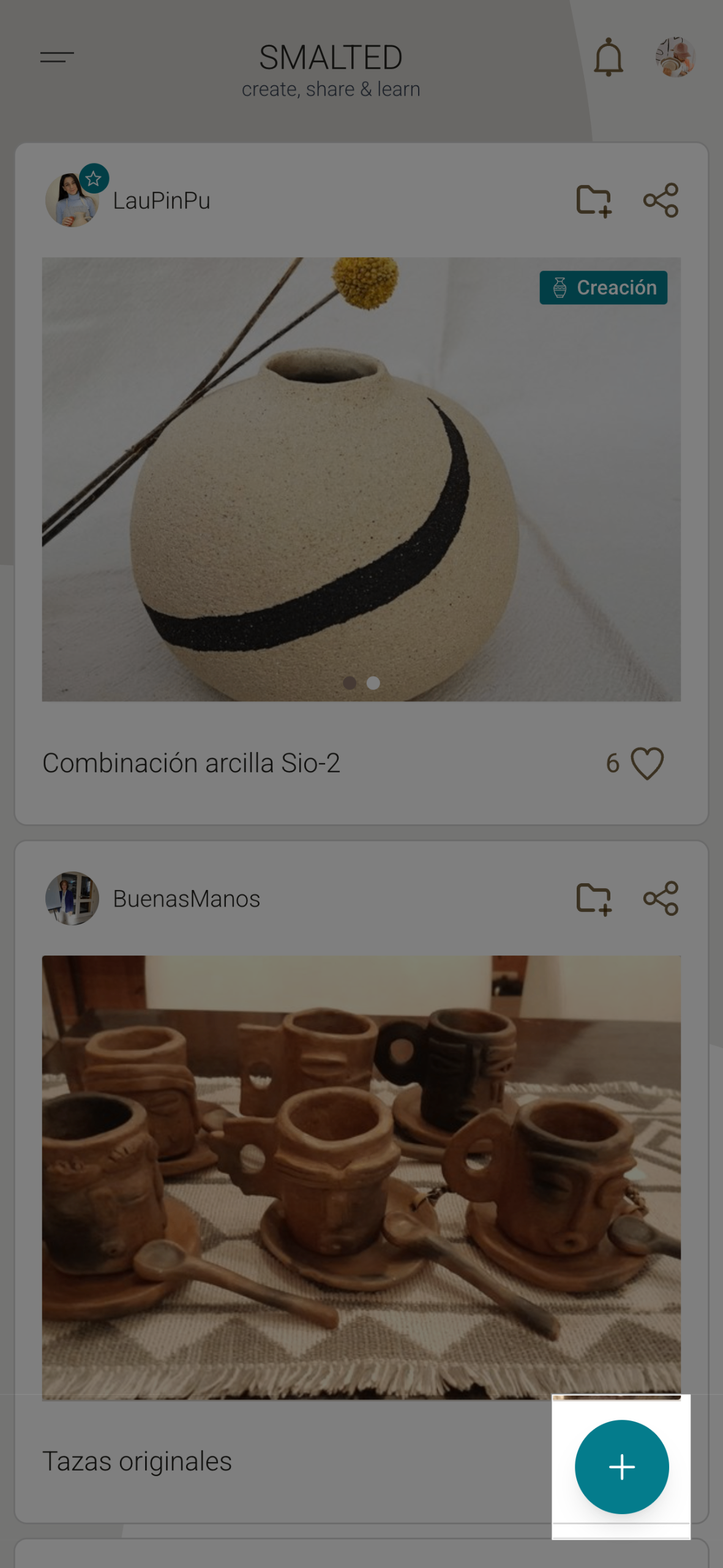Like the Combinación arcilla Sio-2 post
The width and height of the screenshot is (723, 1568).
pos(647,763)
